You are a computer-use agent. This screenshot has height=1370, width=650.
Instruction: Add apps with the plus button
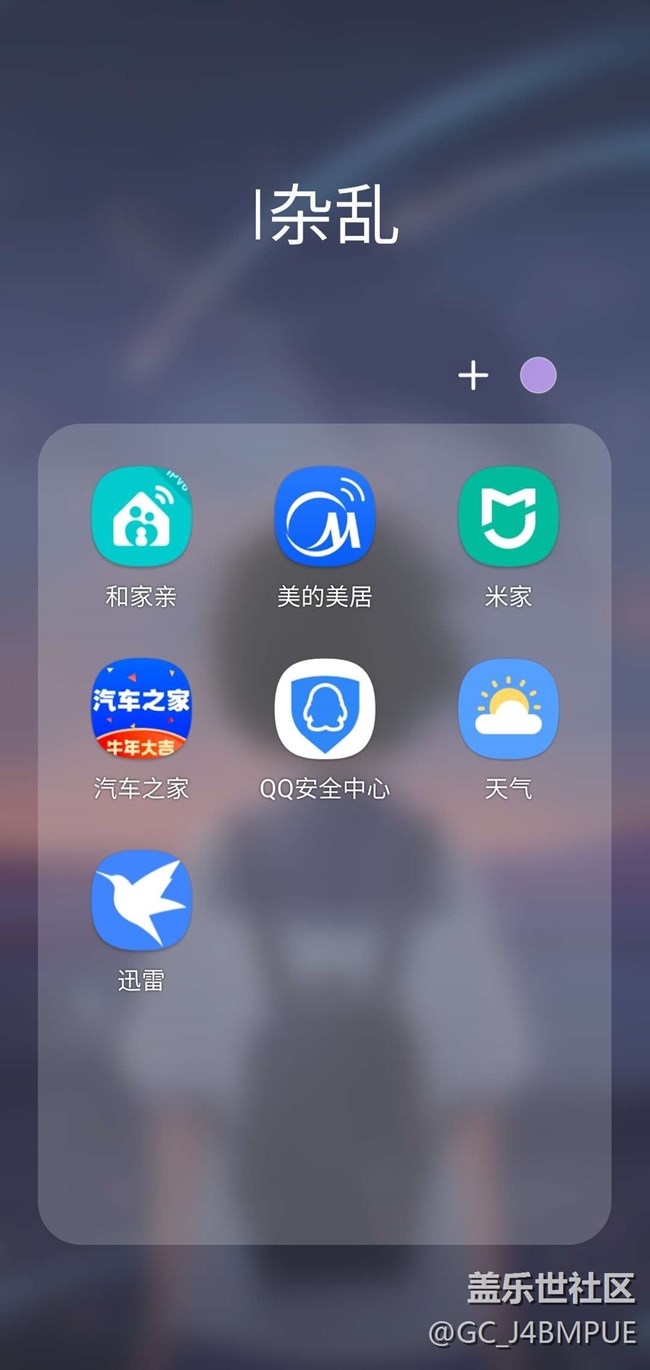click(473, 376)
